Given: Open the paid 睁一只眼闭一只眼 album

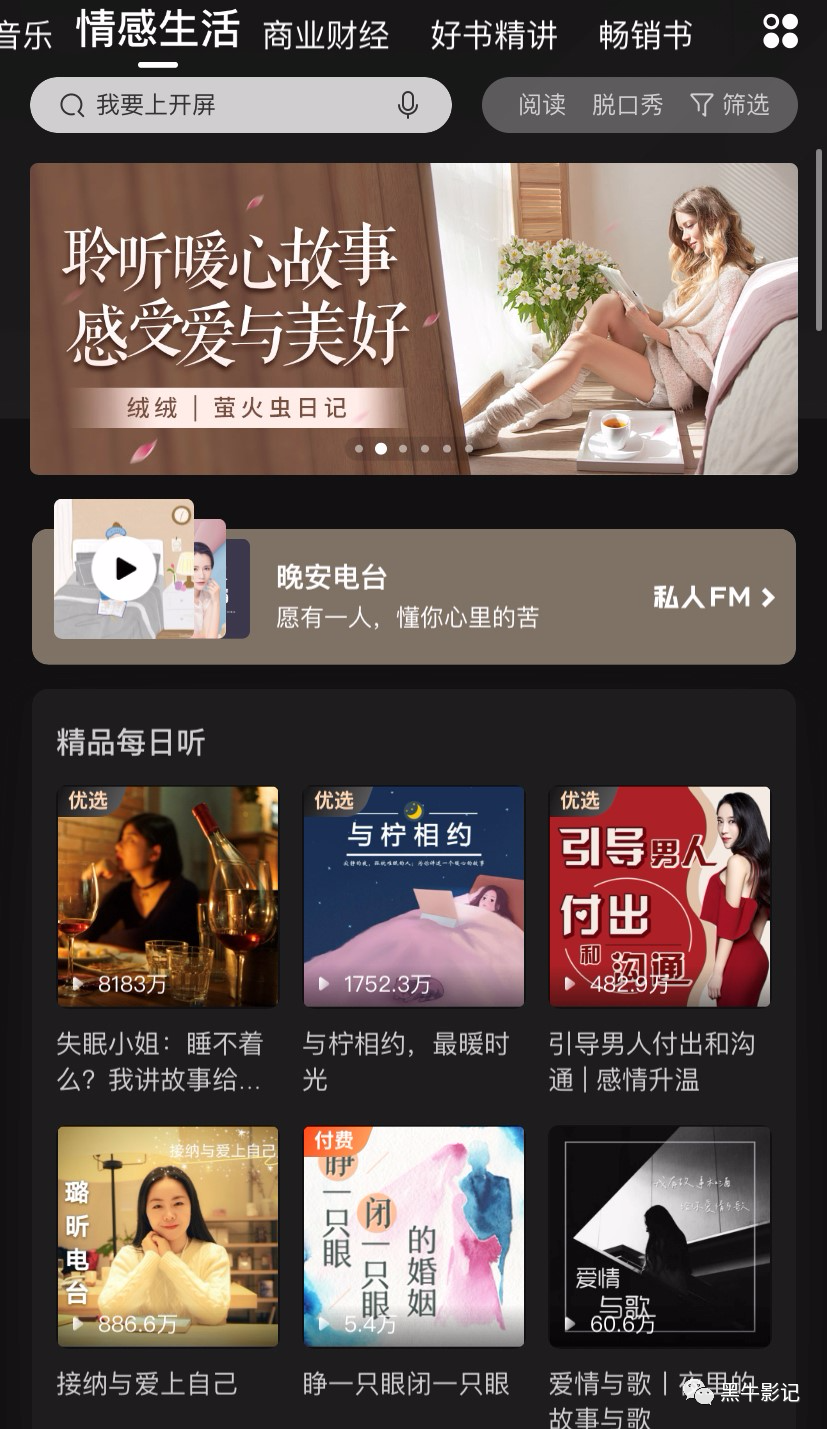Looking at the screenshot, I should tap(413, 1237).
